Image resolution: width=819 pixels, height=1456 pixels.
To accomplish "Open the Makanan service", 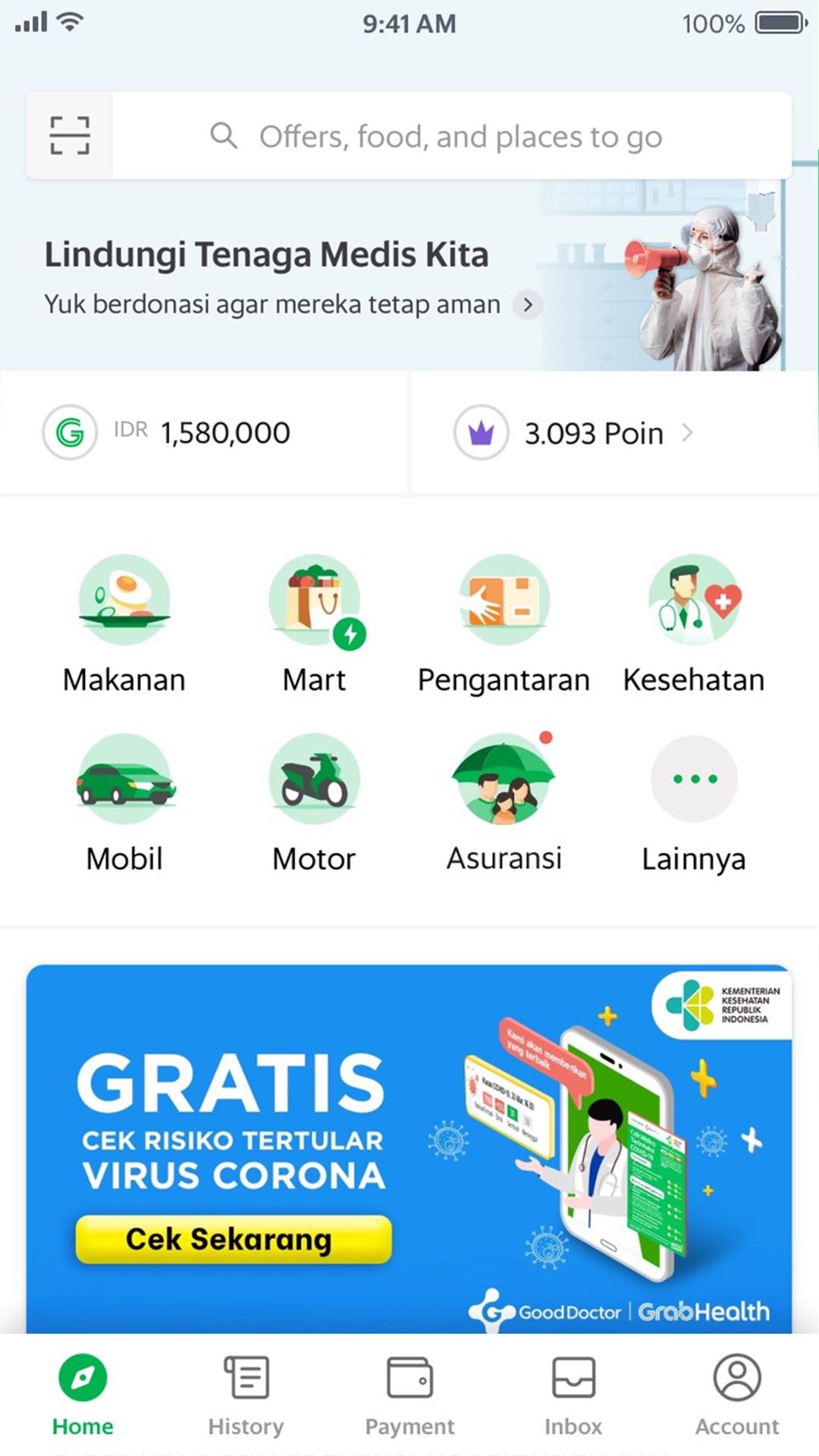I will (124, 623).
